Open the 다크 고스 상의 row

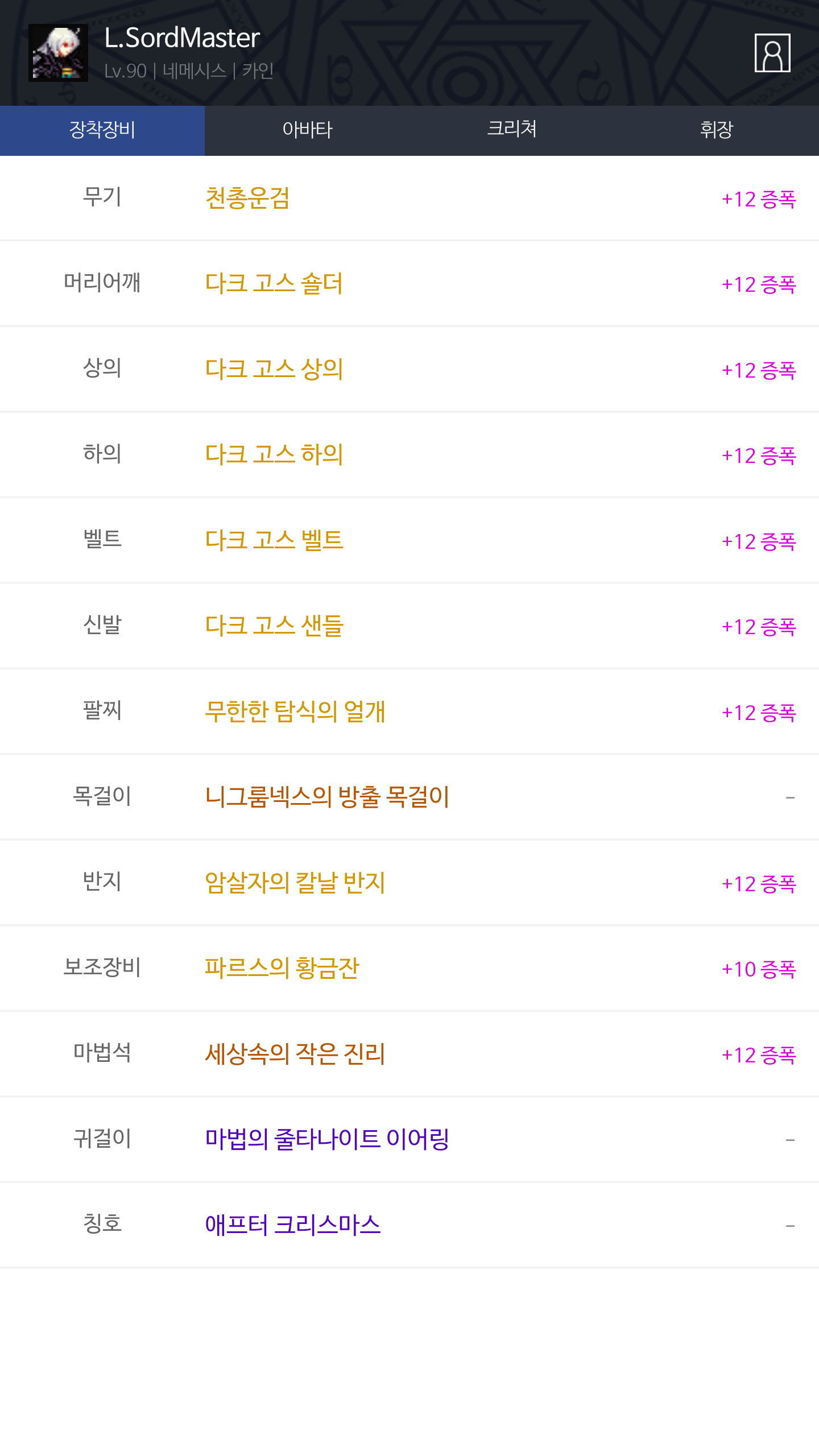coord(409,369)
